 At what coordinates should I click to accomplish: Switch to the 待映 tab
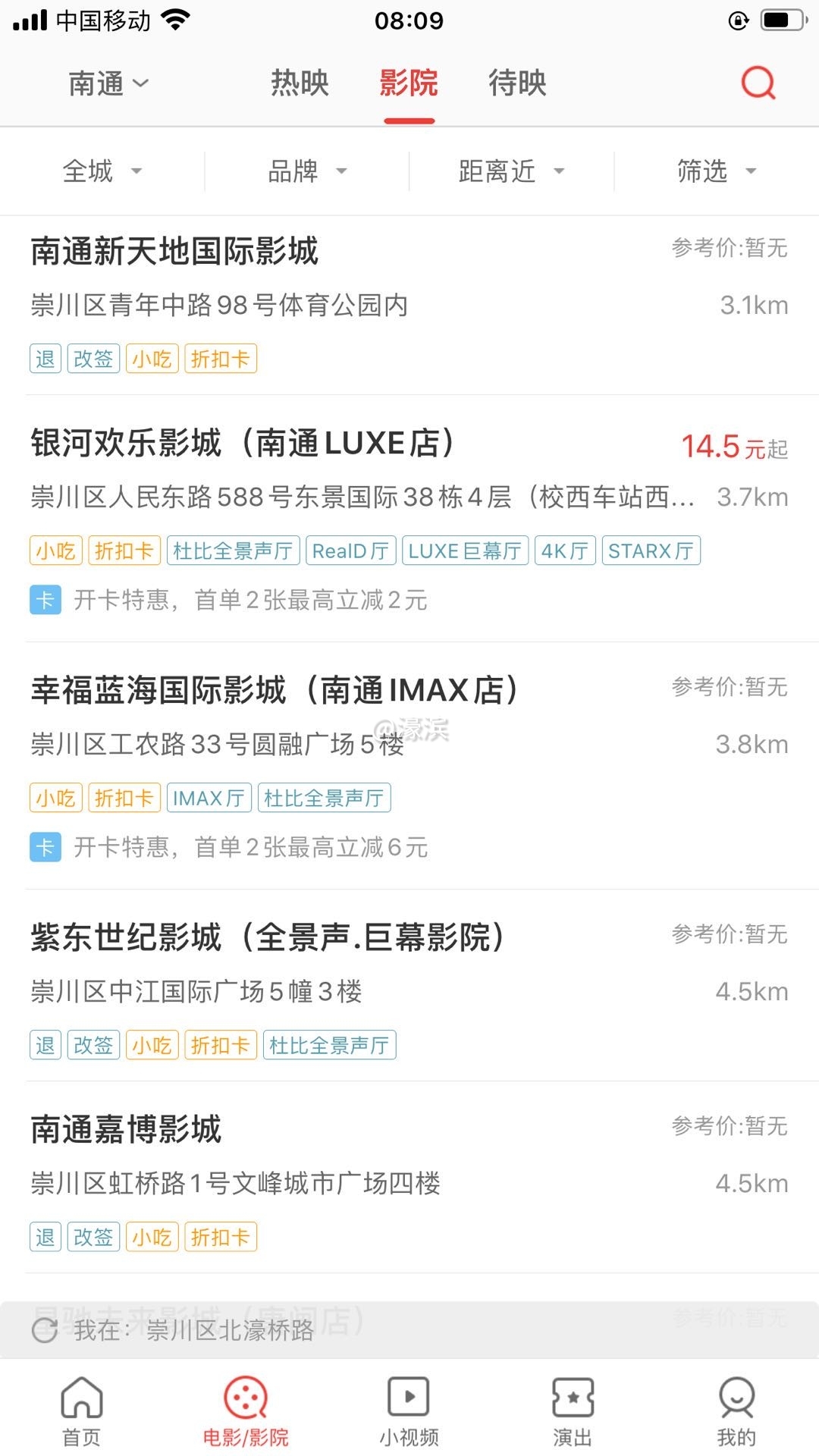517,83
